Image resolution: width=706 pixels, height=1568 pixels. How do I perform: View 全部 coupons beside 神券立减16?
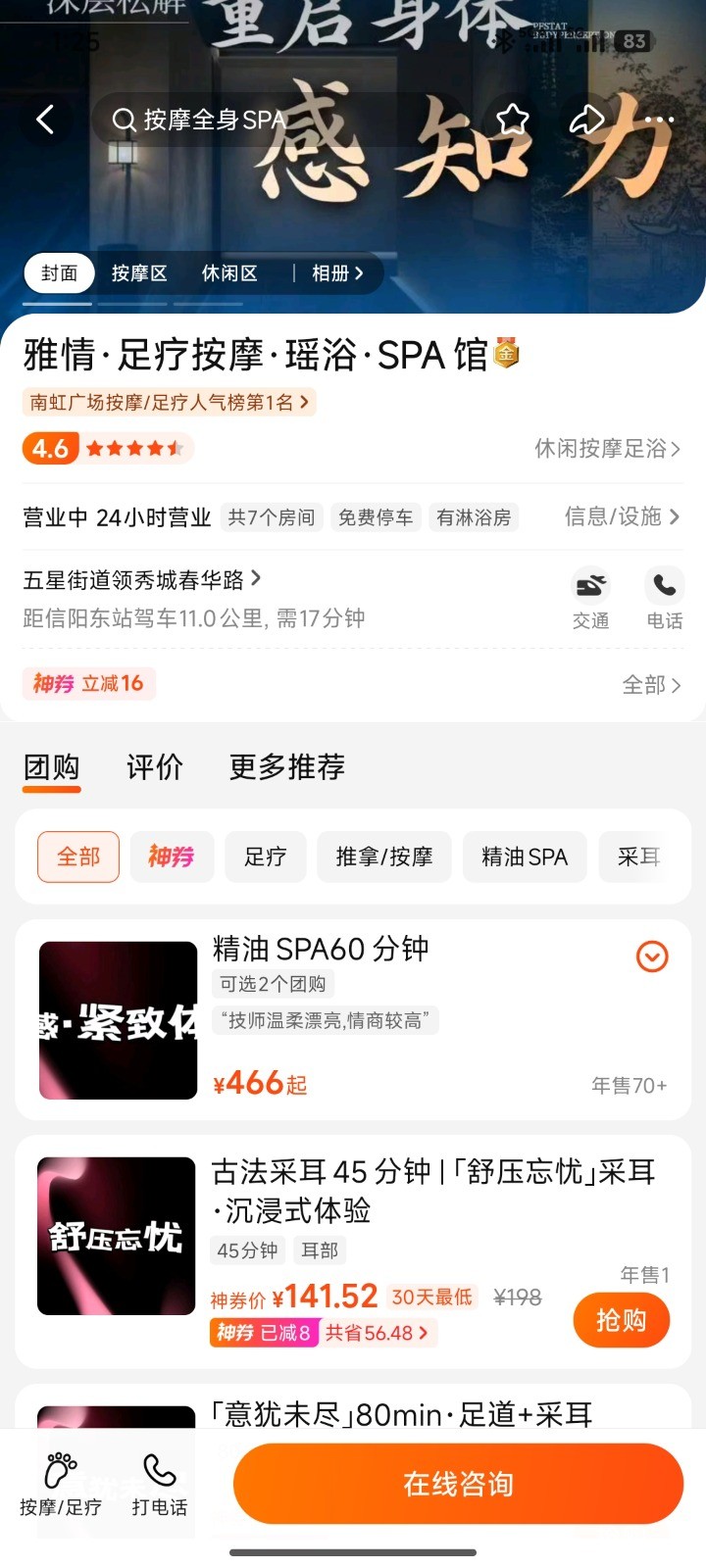tap(651, 684)
